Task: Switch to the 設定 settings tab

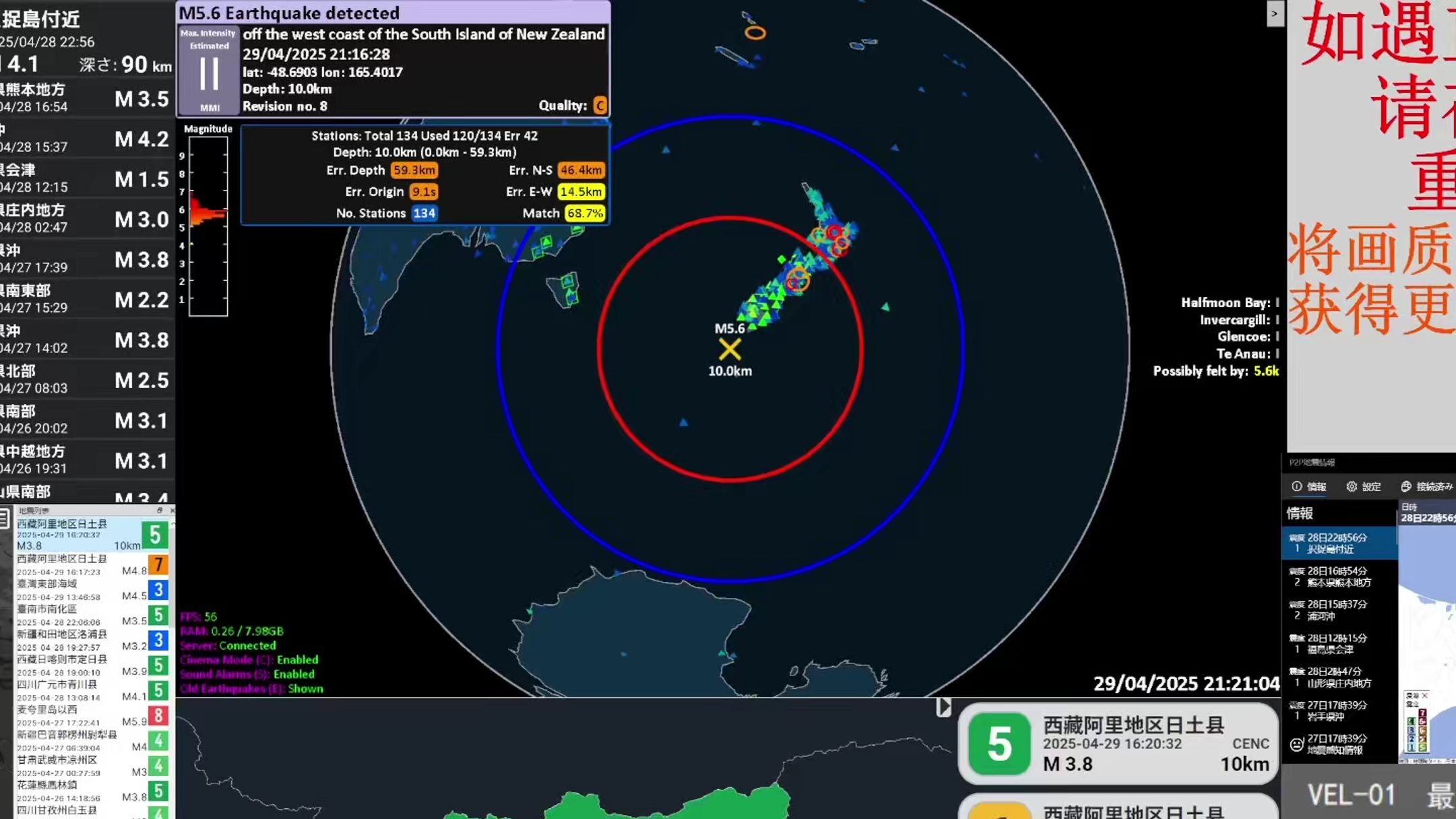Action: pyautogui.click(x=1364, y=486)
